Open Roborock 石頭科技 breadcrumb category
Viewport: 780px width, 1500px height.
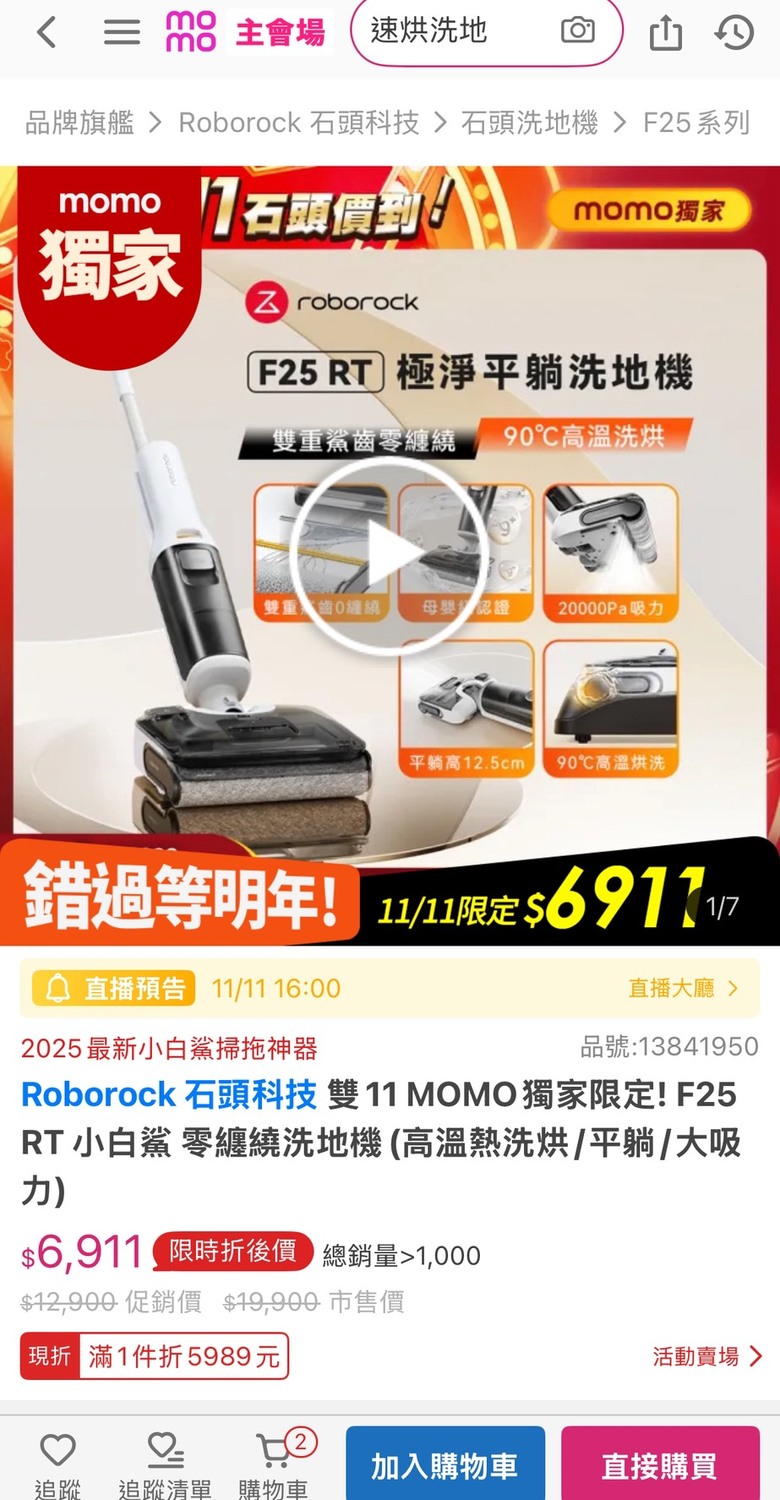click(299, 123)
